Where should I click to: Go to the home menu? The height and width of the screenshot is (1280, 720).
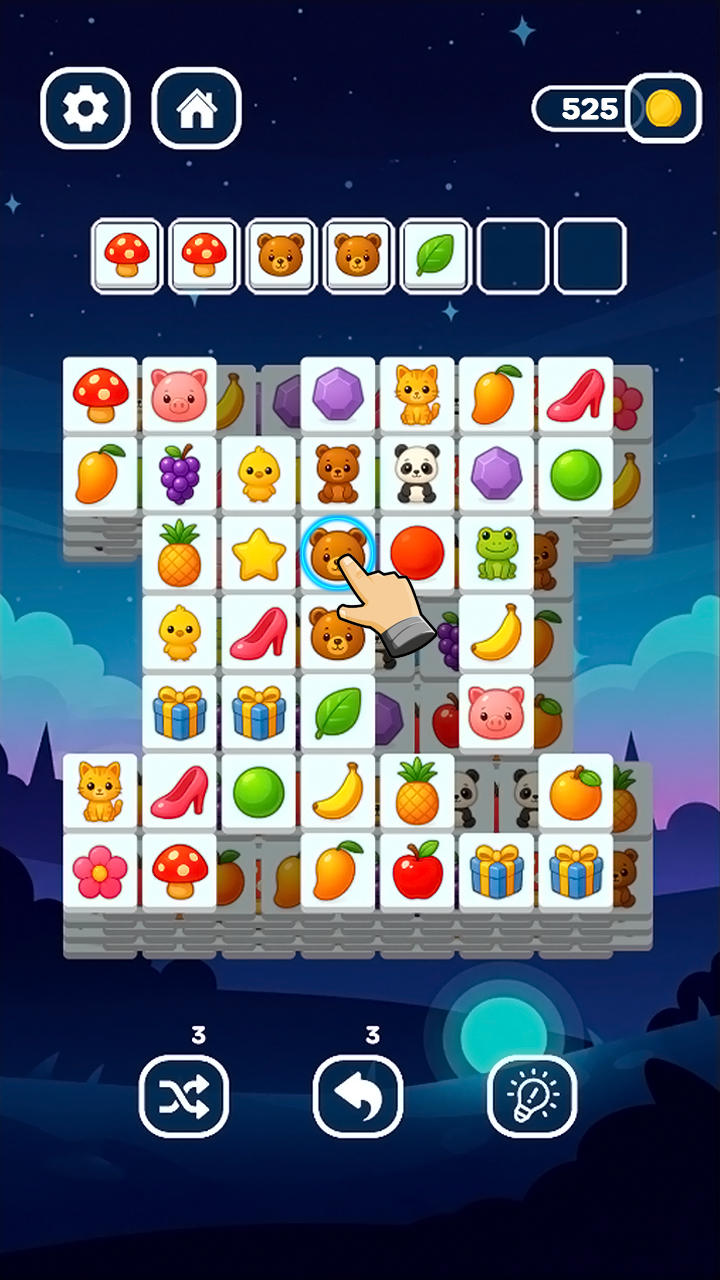pos(196,109)
